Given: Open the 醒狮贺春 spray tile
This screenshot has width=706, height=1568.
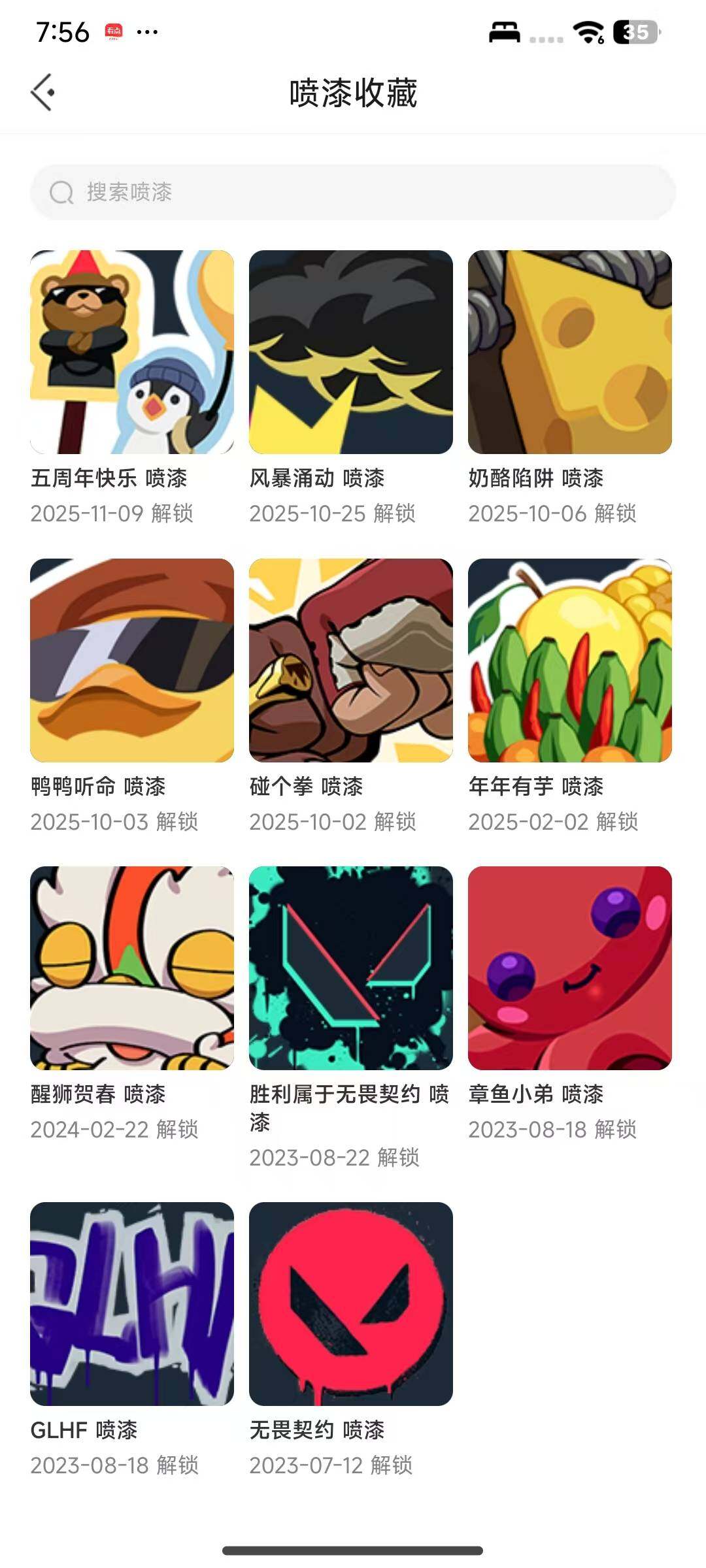Looking at the screenshot, I should [132, 968].
